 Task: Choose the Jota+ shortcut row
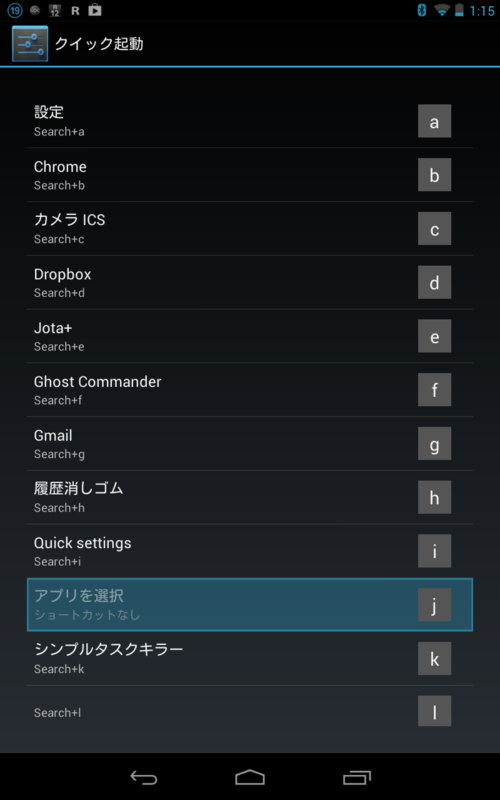point(249,336)
